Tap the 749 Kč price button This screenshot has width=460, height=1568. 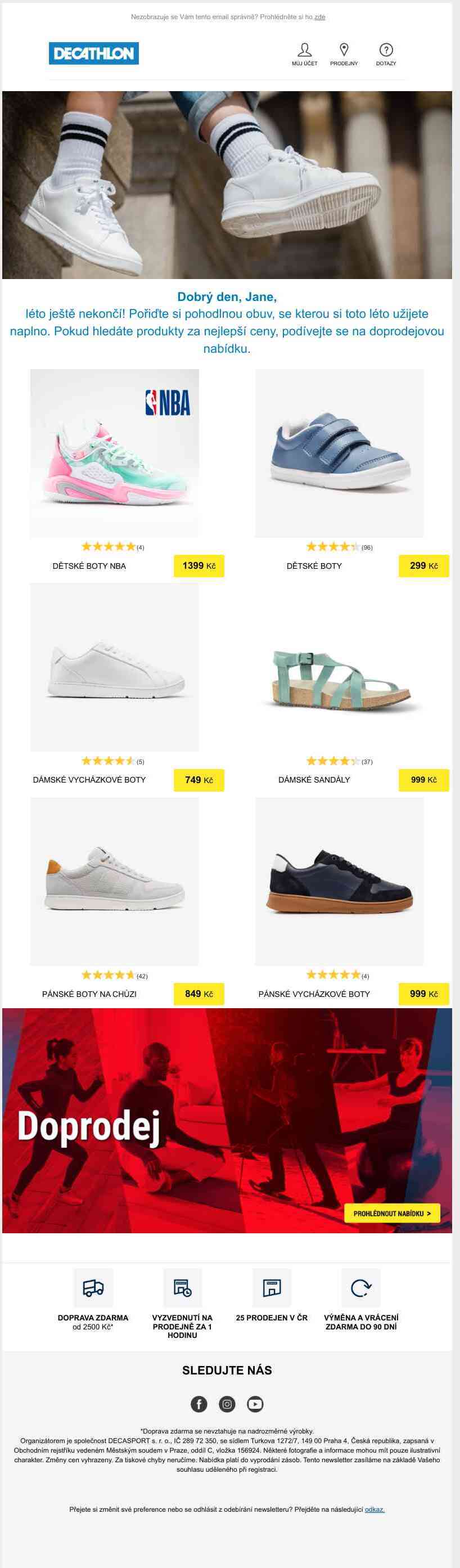(199, 780)
